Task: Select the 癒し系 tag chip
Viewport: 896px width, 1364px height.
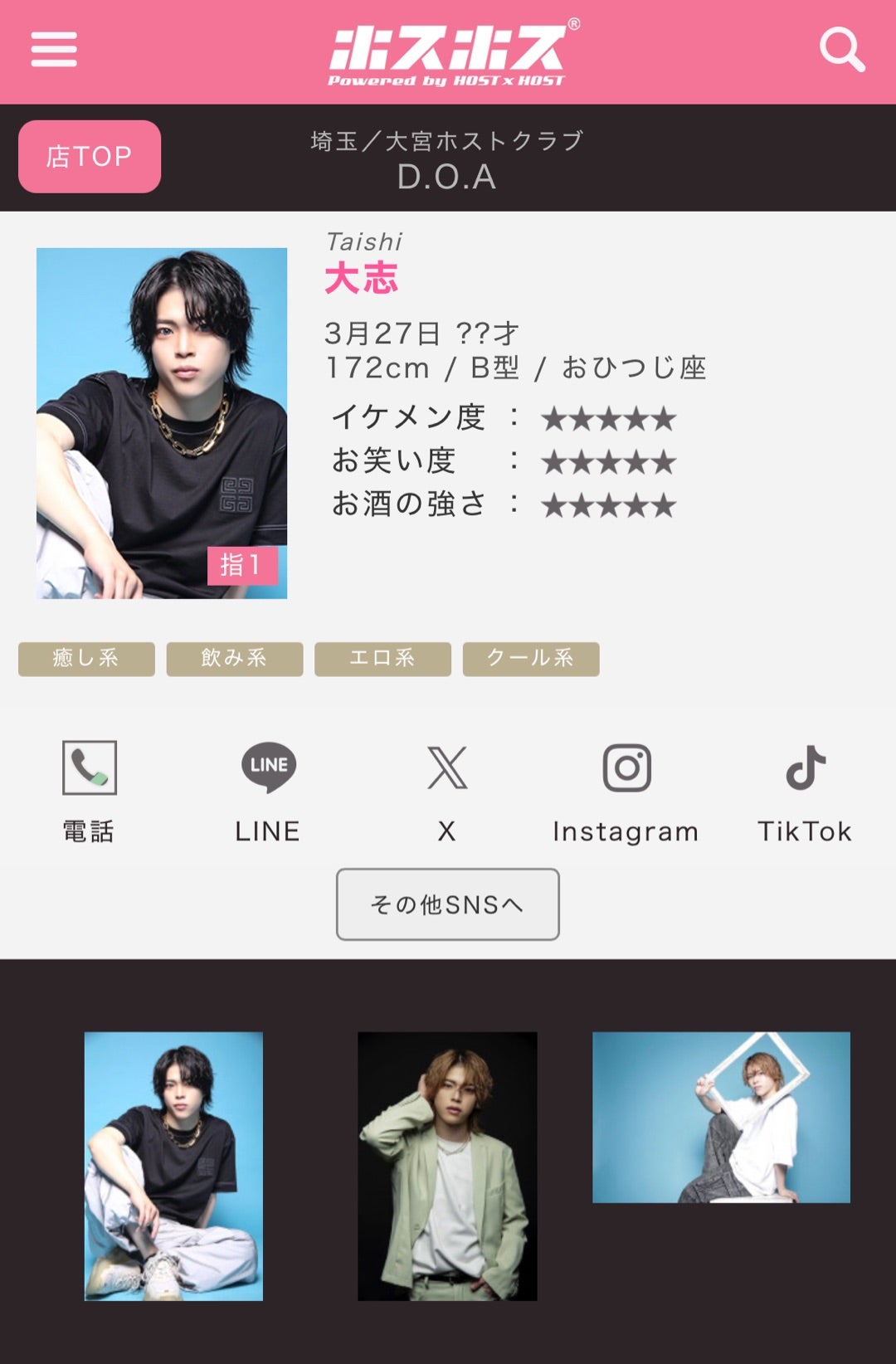Action: pyautogui.click(x=86, y=659)
